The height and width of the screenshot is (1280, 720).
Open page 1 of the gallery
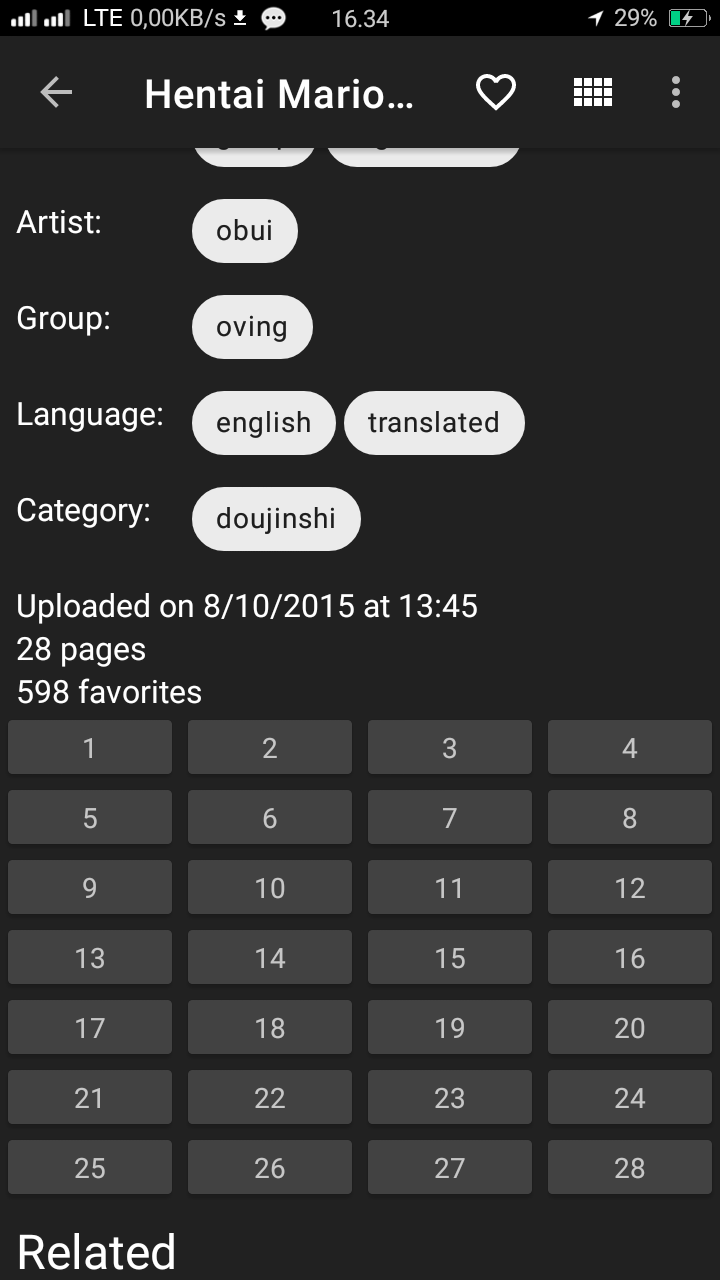pos(90,747)
